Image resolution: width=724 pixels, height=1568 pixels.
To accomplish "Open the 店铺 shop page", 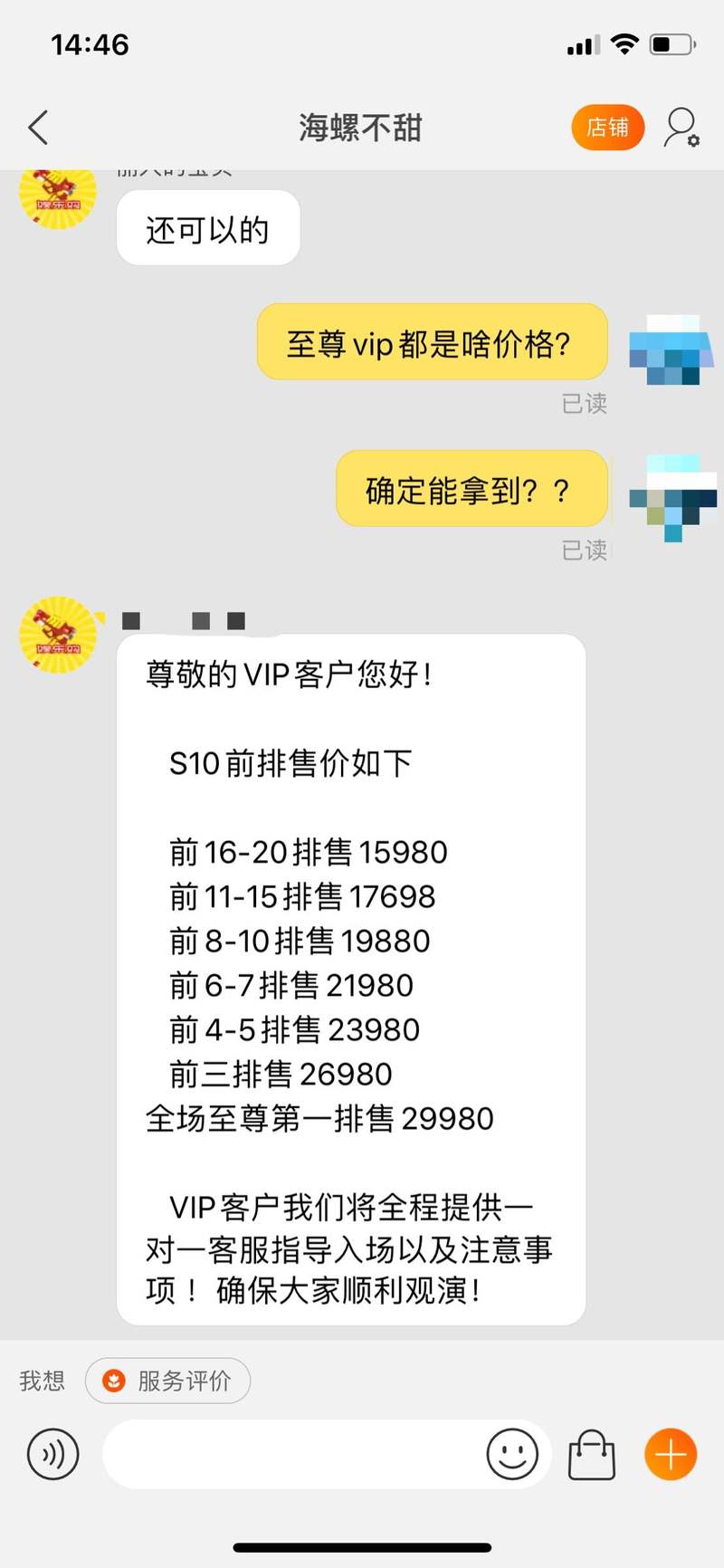I will point(607,128).
